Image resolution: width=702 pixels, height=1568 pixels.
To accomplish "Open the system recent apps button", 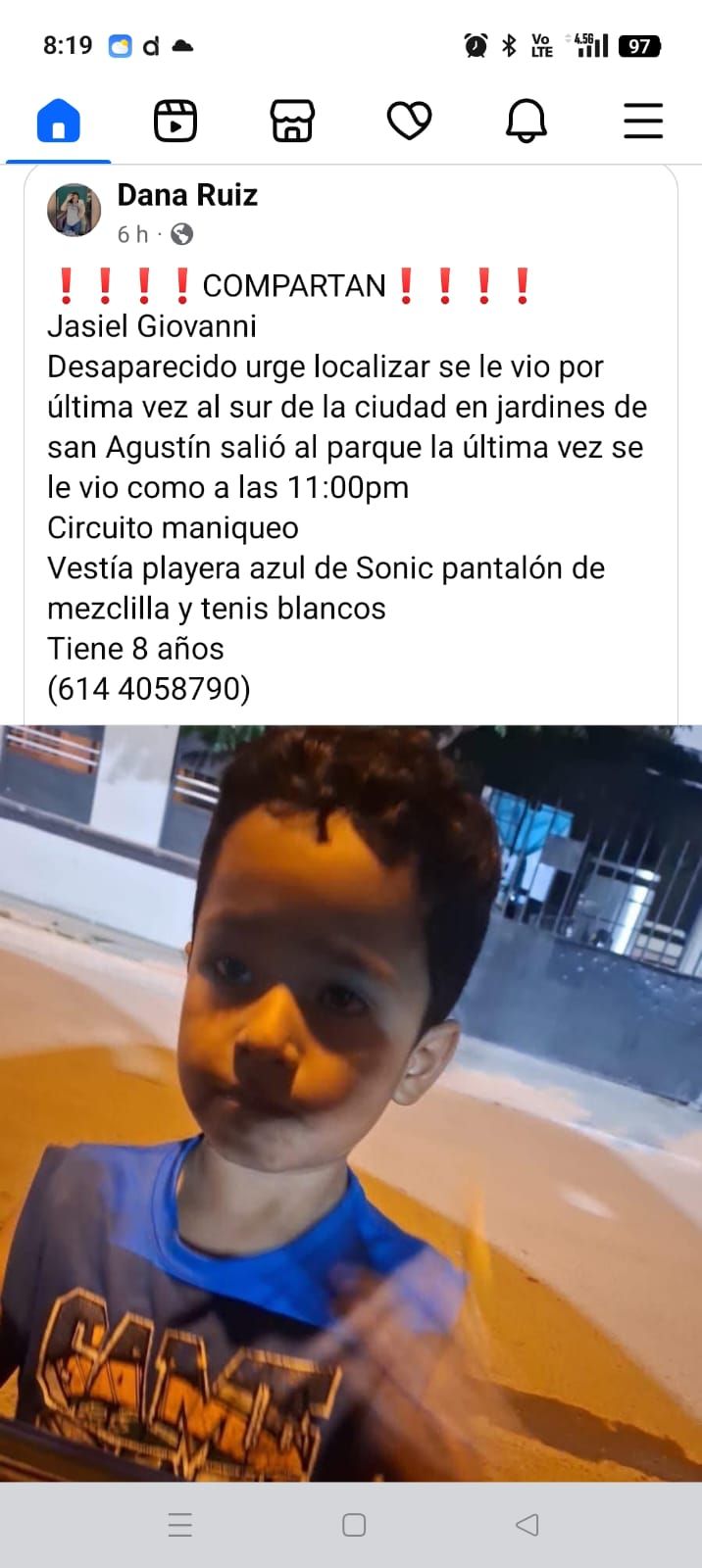I will tap(180, 1525).
